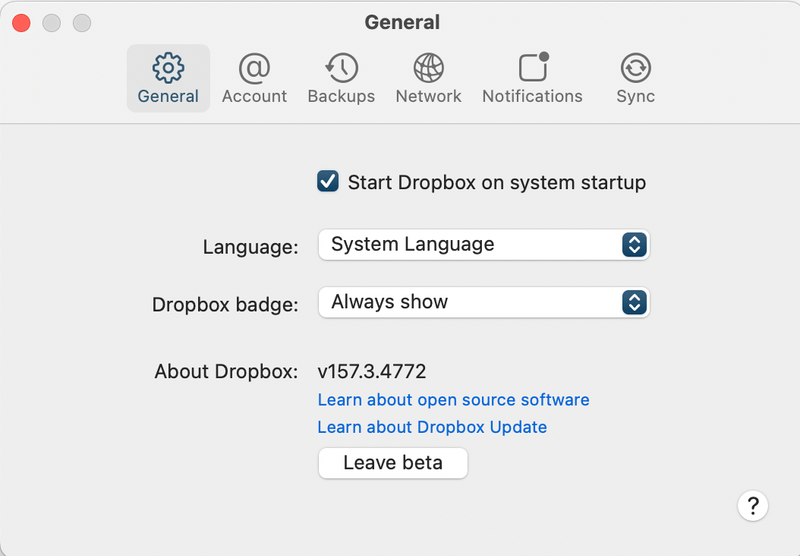Open the Backups tab
The height and width of the screenshot is (556, 800).
tap(341, 78)
